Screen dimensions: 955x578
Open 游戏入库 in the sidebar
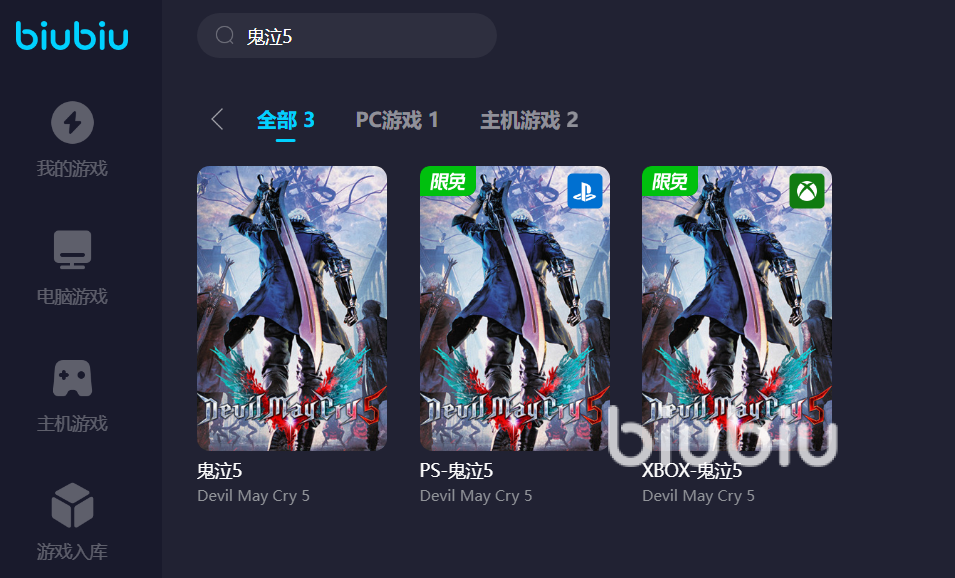click(72, 522)
